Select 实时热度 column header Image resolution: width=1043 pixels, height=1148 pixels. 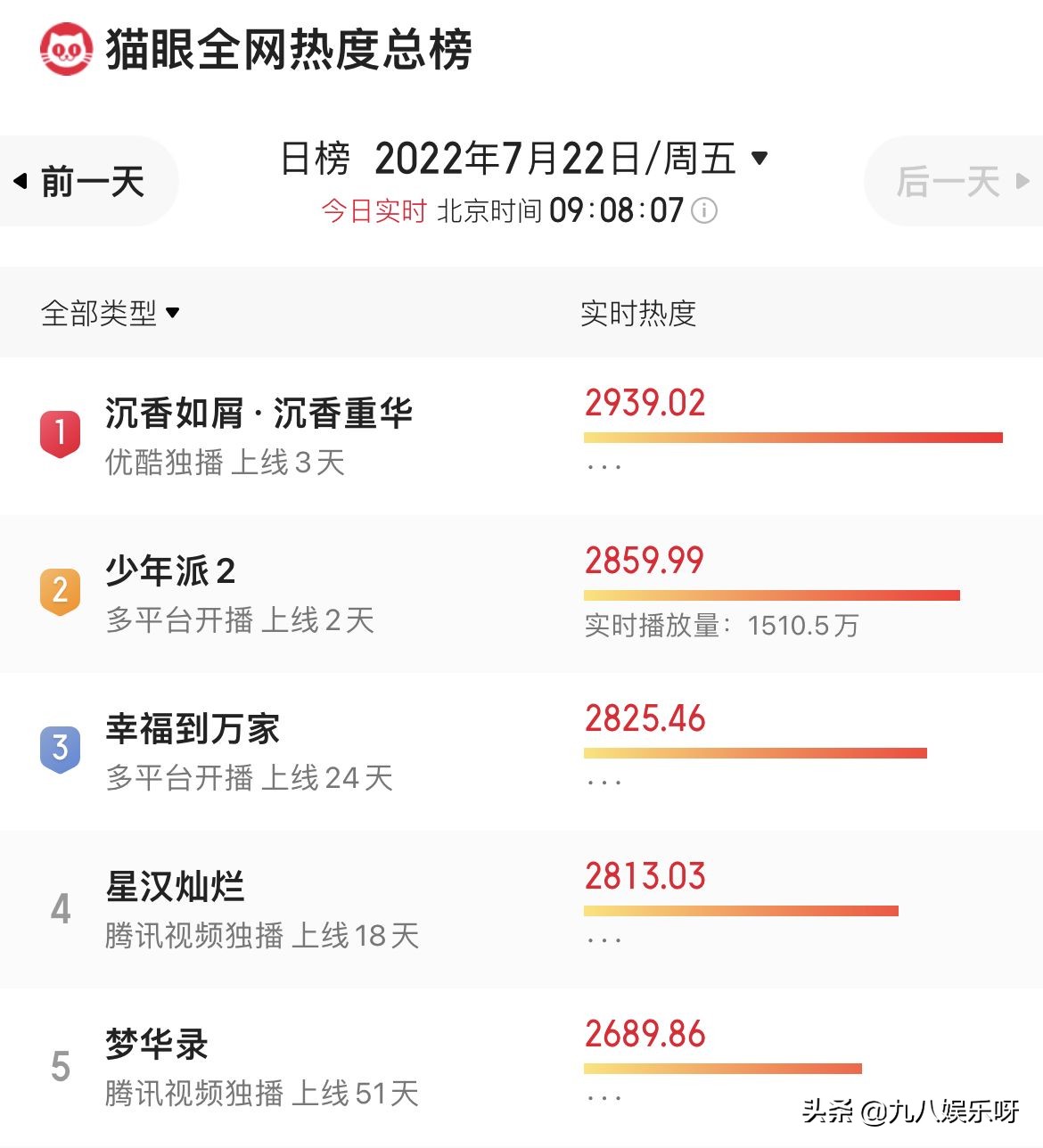click(x=639, y=313)
